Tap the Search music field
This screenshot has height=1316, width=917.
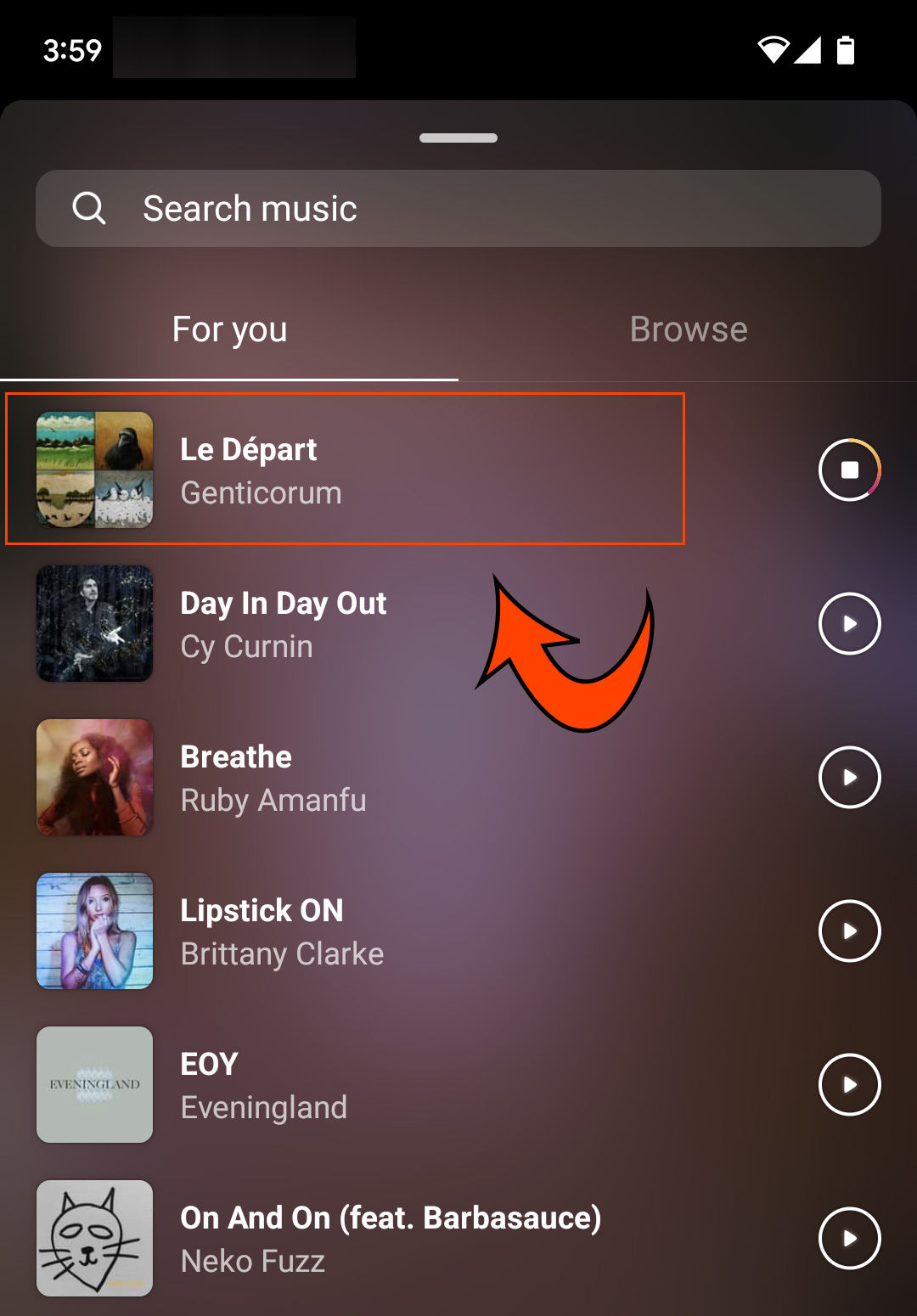point(458,208)
